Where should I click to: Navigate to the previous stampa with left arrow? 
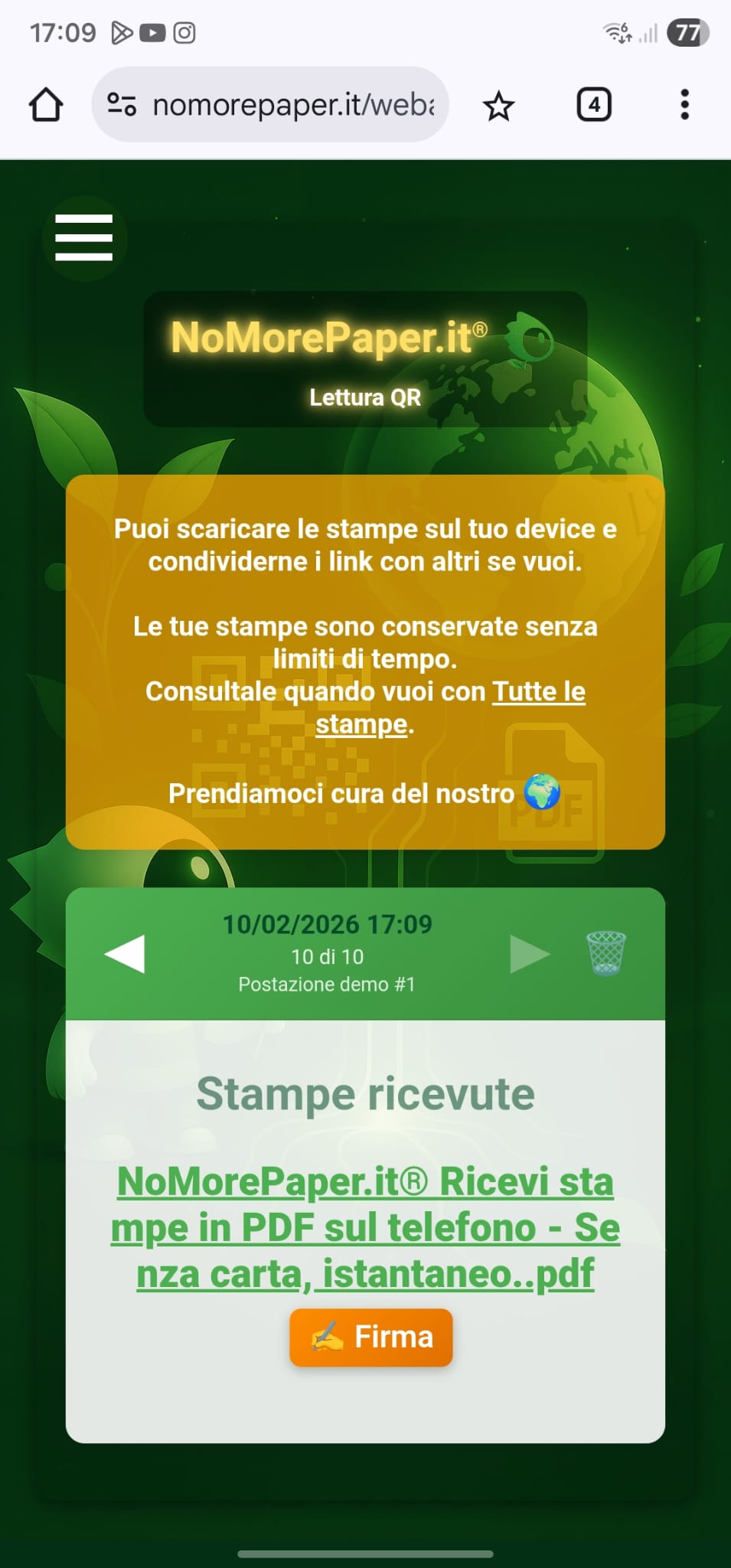(x=125, y=953)
